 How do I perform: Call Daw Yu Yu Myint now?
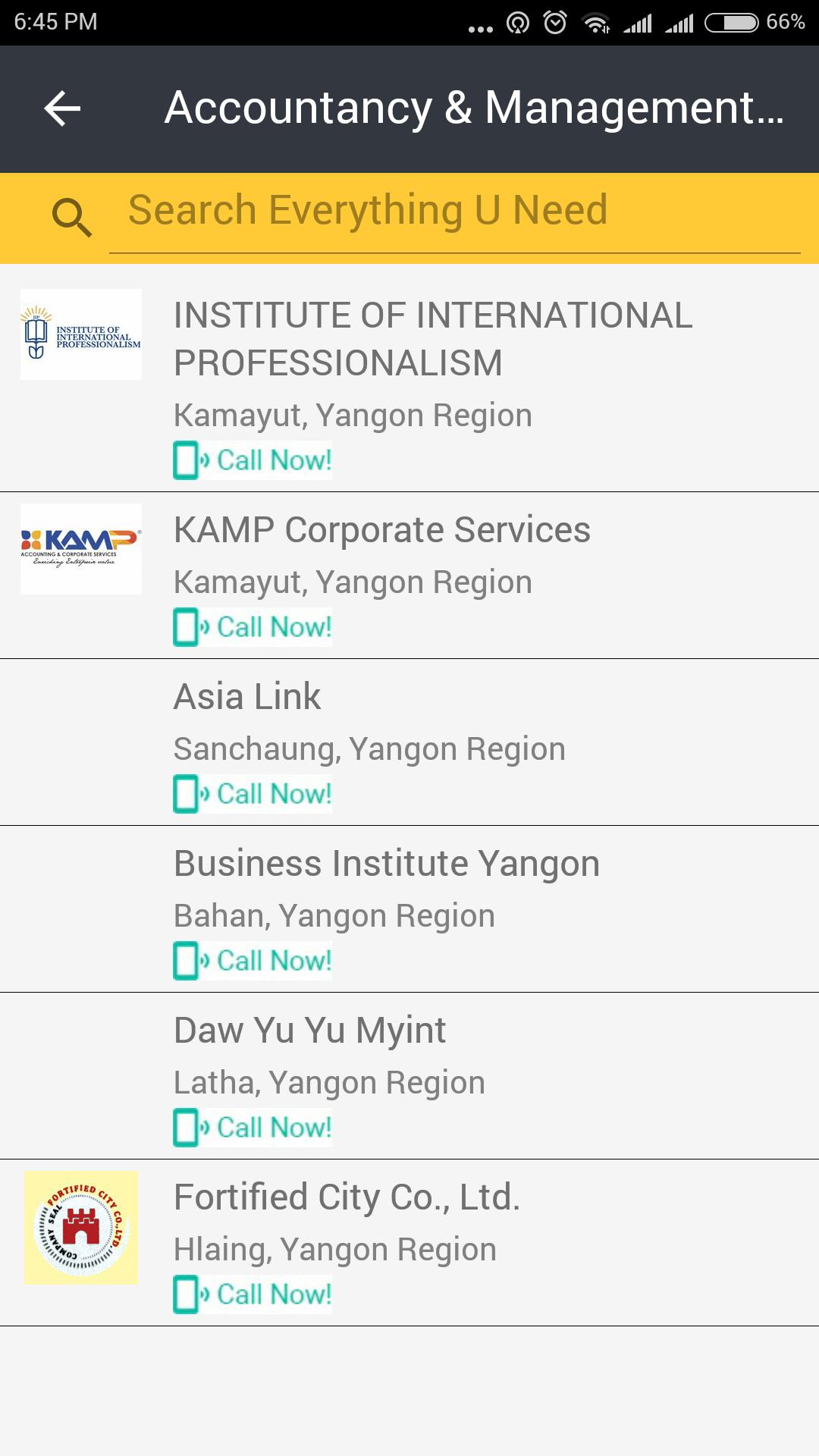point(253,1128)
